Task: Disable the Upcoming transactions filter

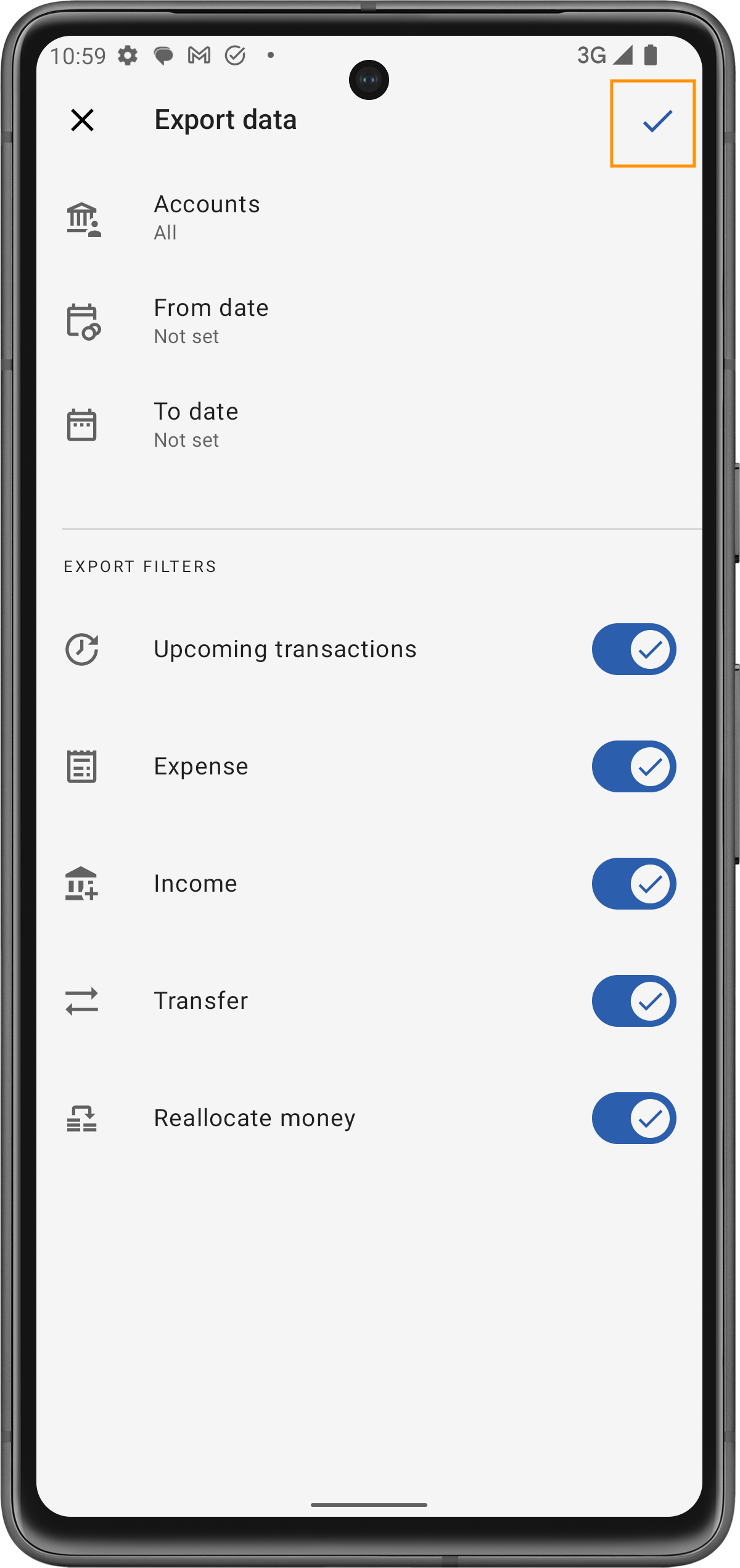Action: coord(633,649)
